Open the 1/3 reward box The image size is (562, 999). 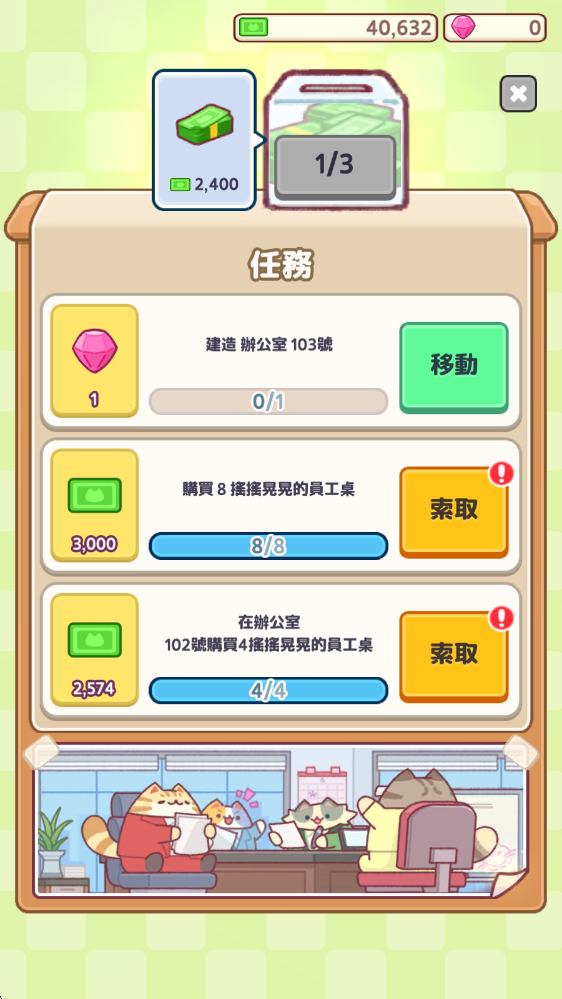(335, 140)
